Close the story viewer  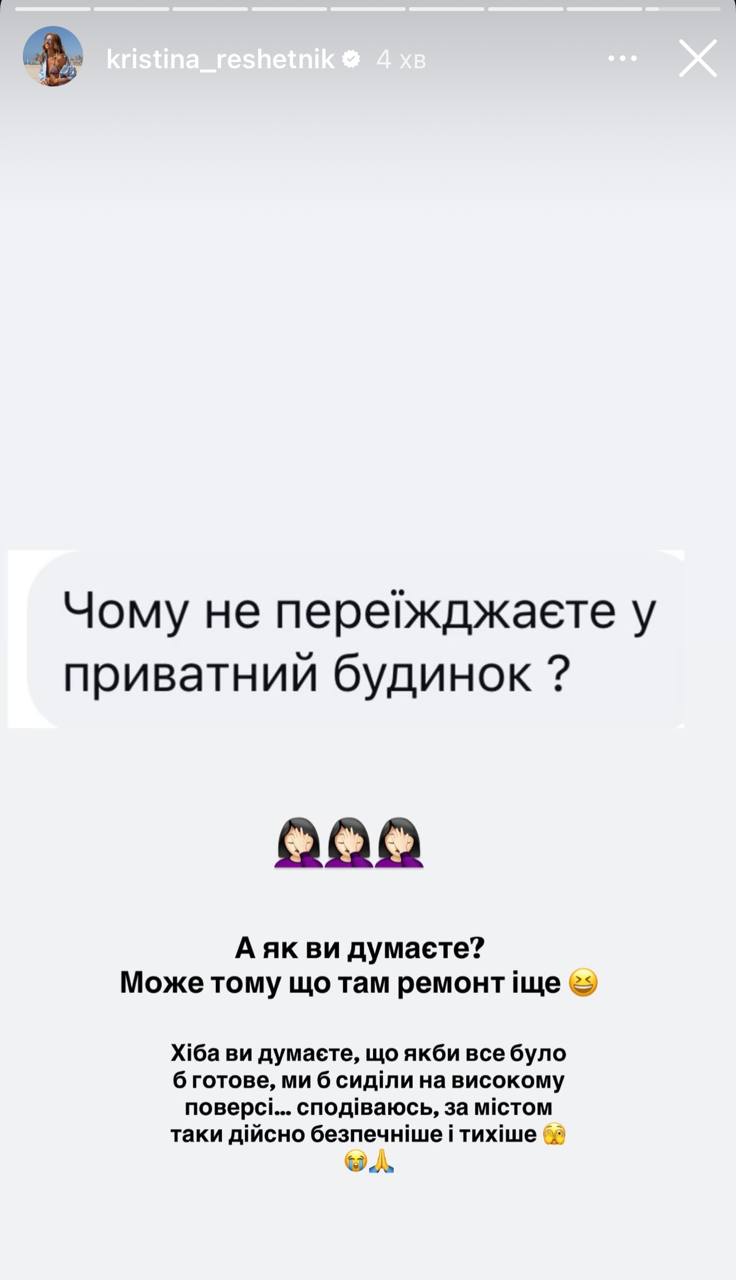(697, 58)
